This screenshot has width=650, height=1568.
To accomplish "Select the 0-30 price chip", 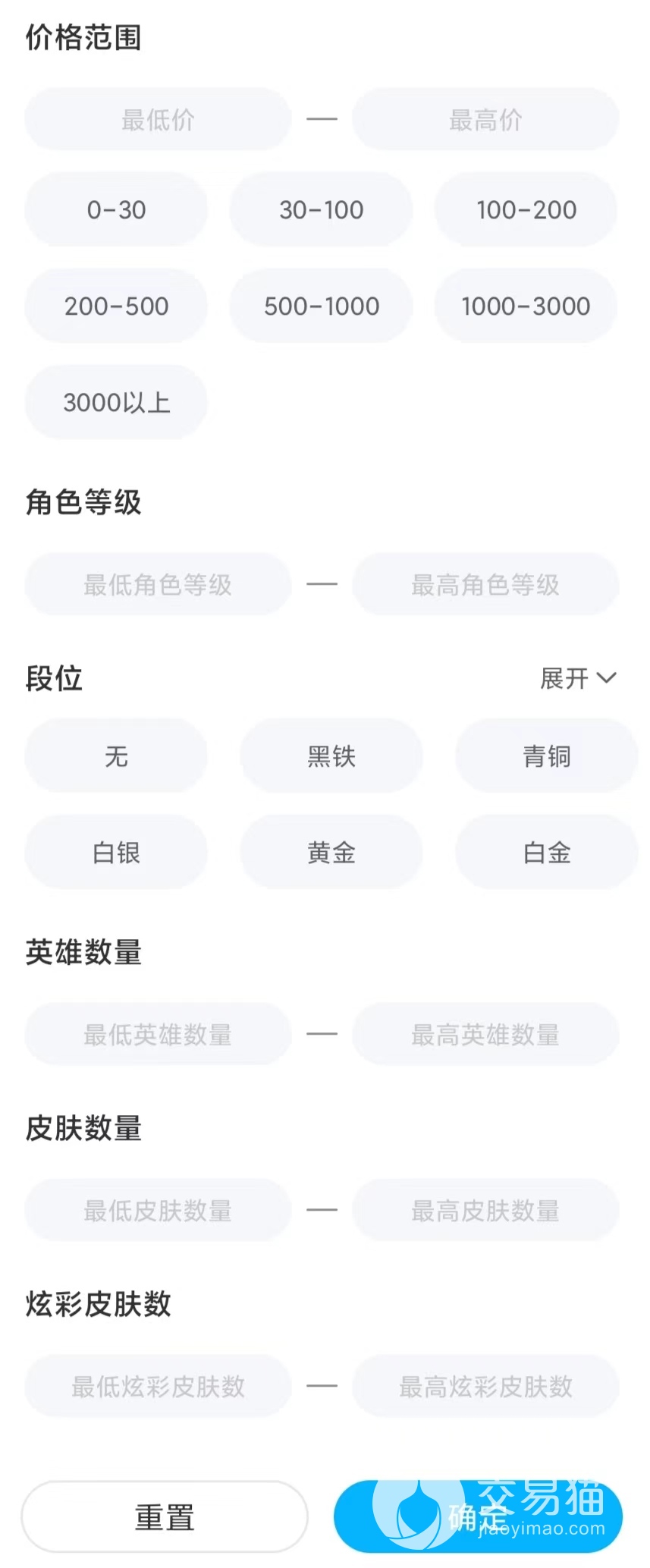I will tap(116, 209).
